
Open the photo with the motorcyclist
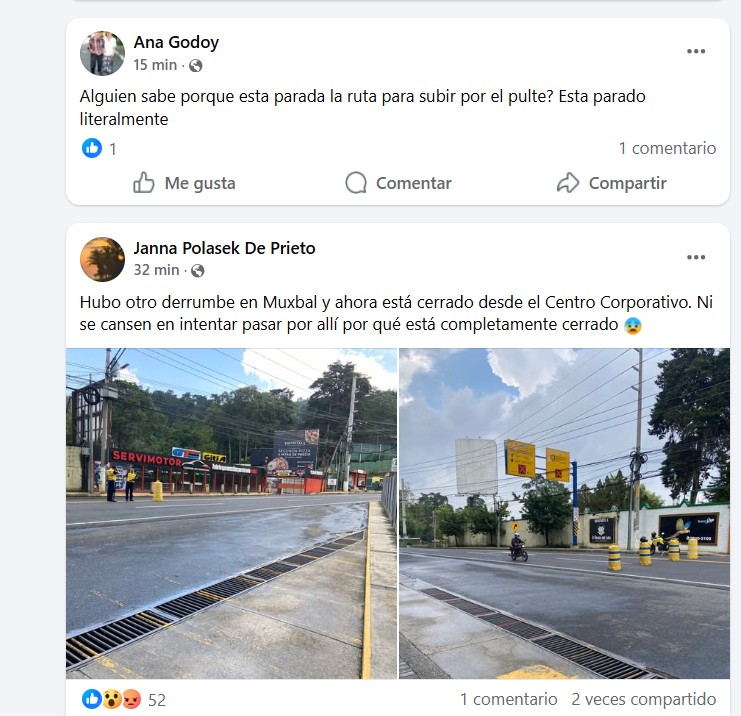564,513
